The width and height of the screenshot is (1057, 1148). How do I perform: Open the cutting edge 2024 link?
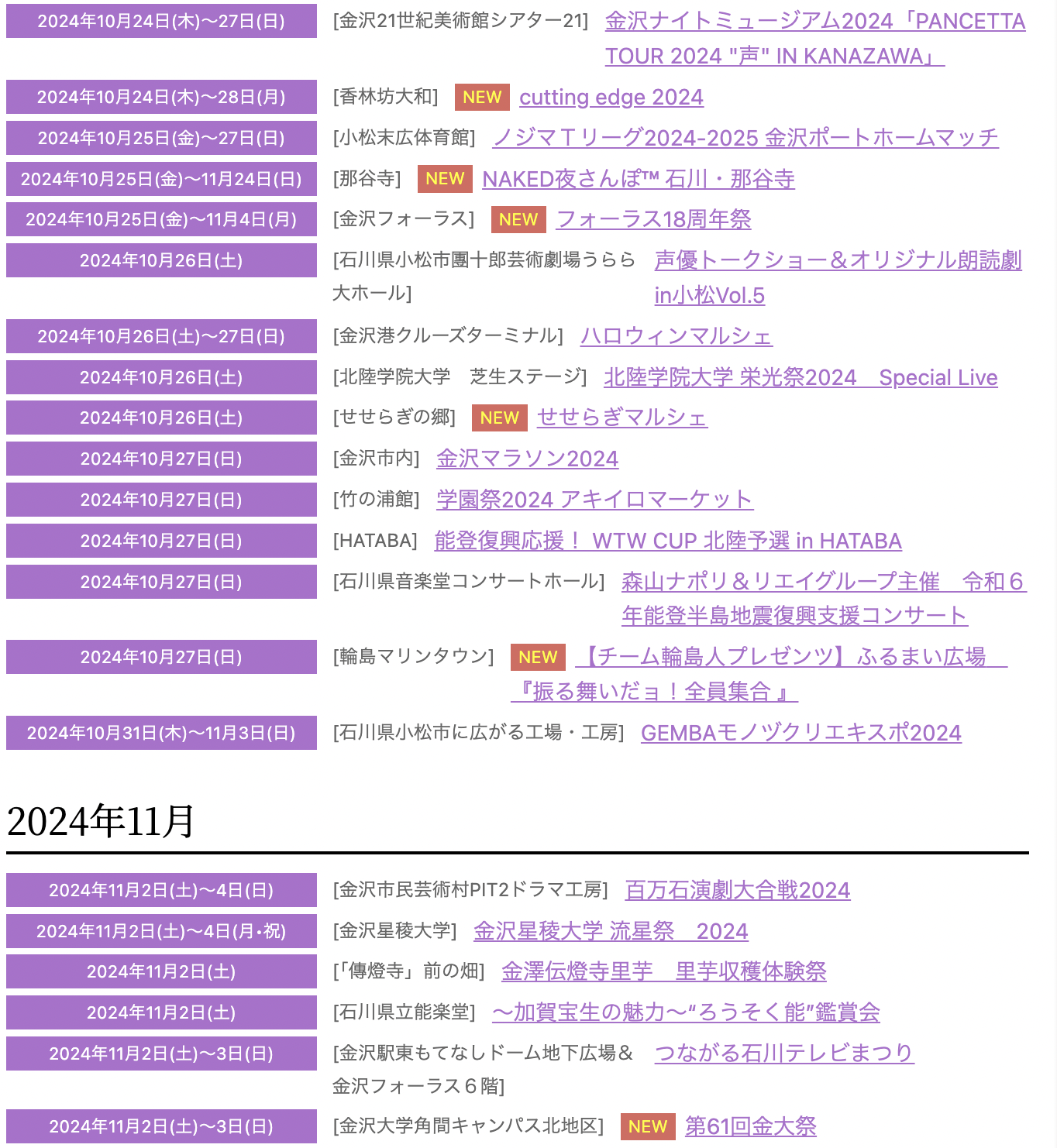(x=611, y=98)
